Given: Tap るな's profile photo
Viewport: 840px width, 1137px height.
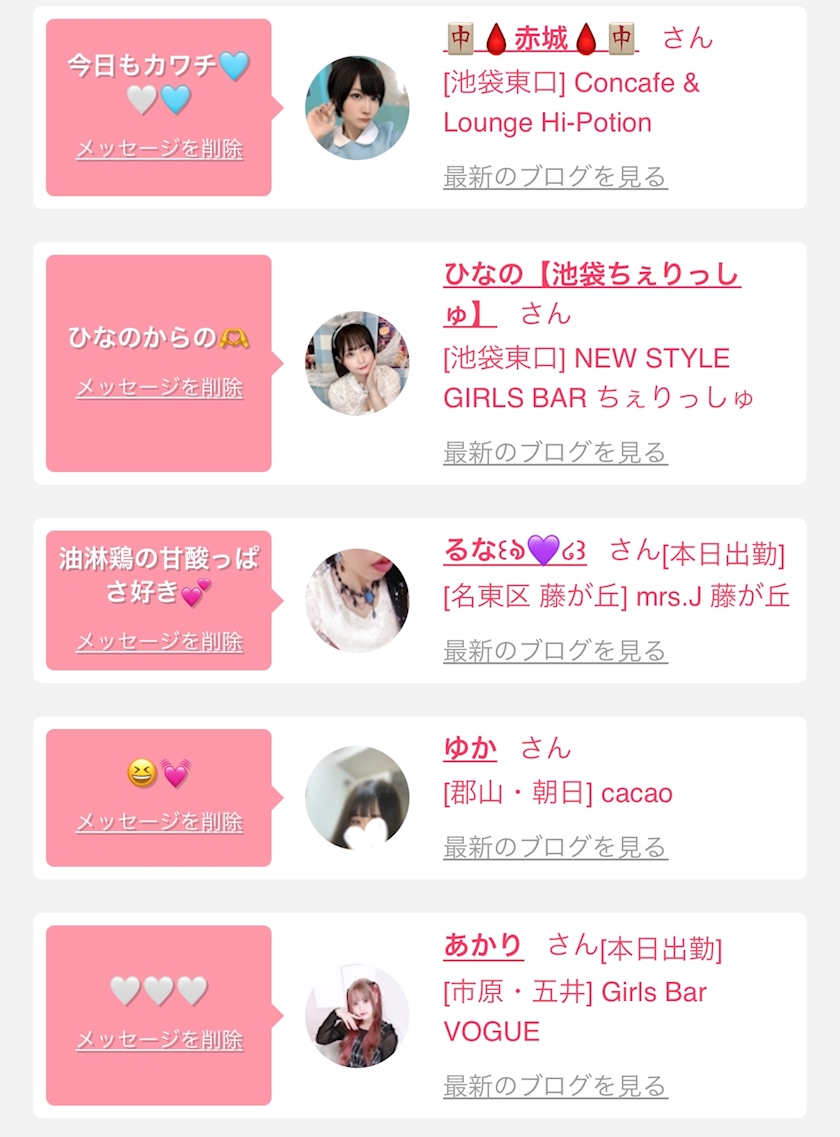Looking at the screenshot, I should coord(357,600).
